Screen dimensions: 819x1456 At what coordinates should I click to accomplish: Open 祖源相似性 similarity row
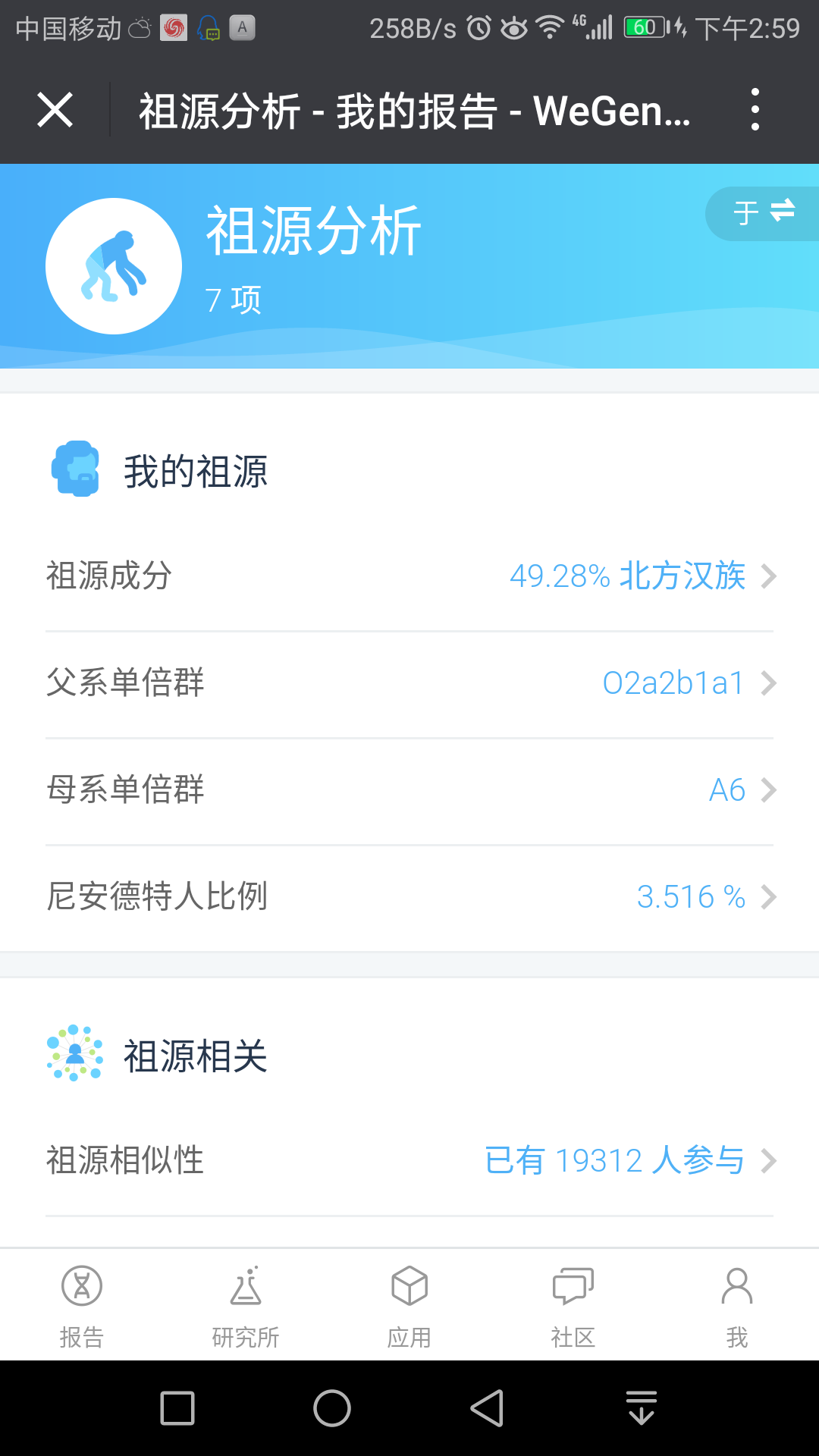pos(409,1160)
